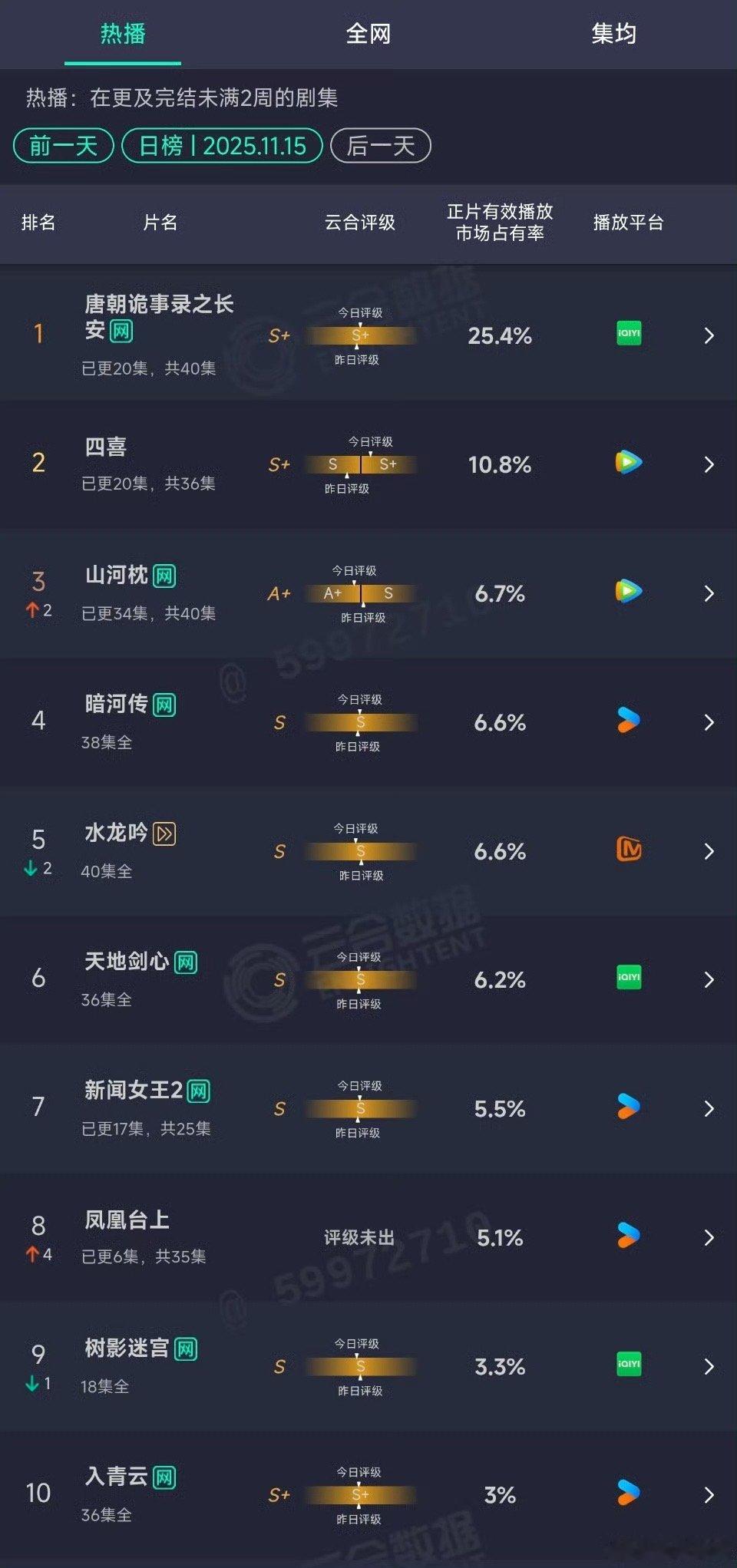Expand details for 唐朝诡事录之长安 via chevron
This screenshot has width=737, height=1568.
709,335
